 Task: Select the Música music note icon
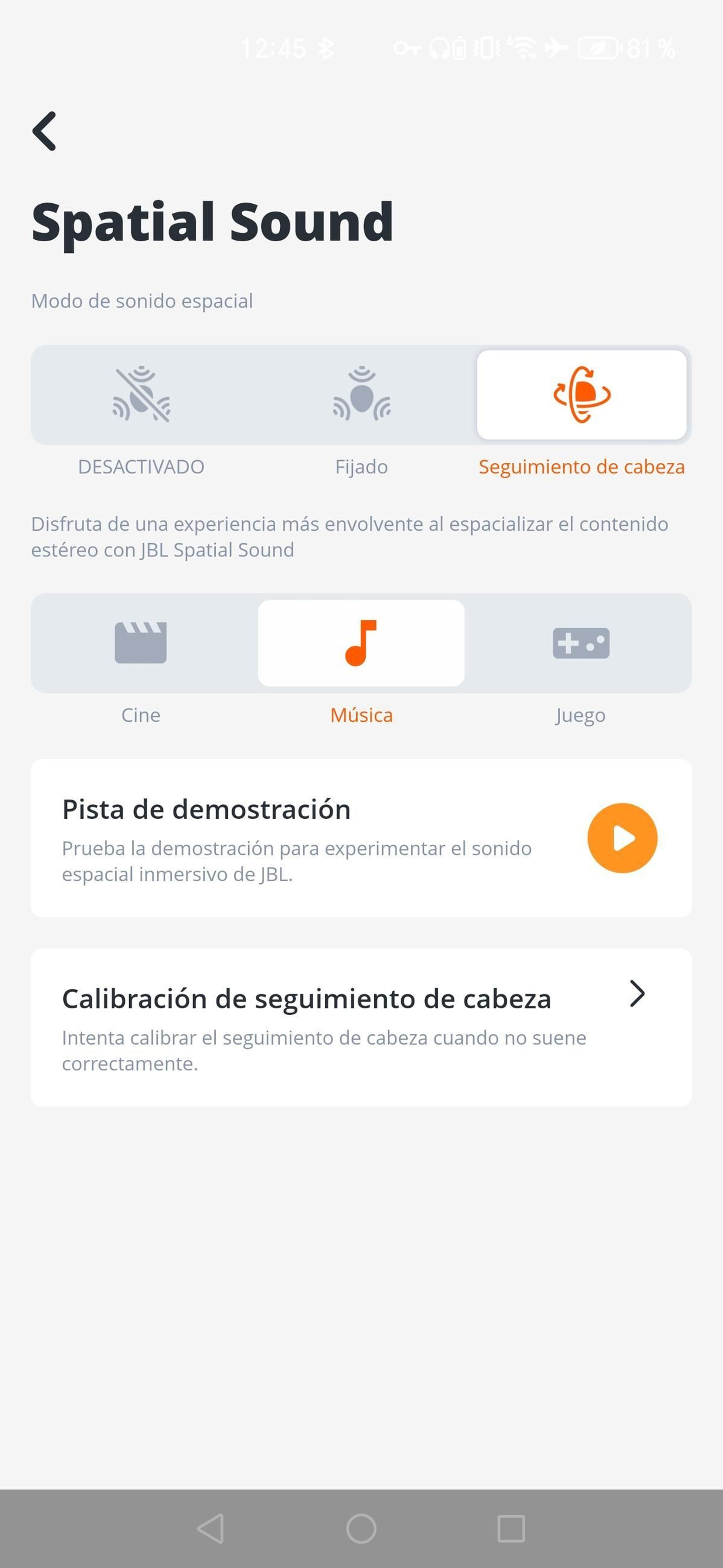[x=361, y=644]
